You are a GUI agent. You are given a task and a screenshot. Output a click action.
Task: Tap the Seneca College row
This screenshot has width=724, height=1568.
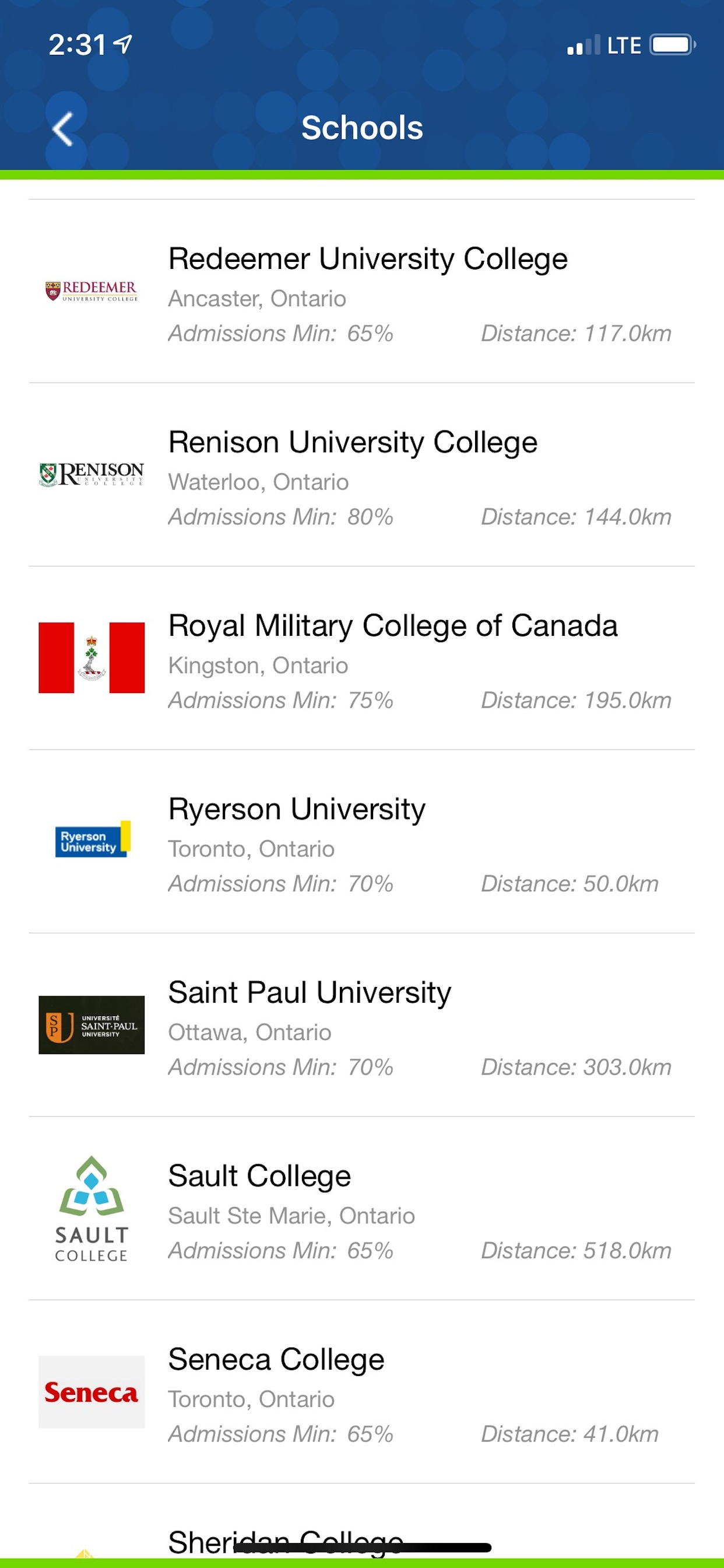point(361,1392)
